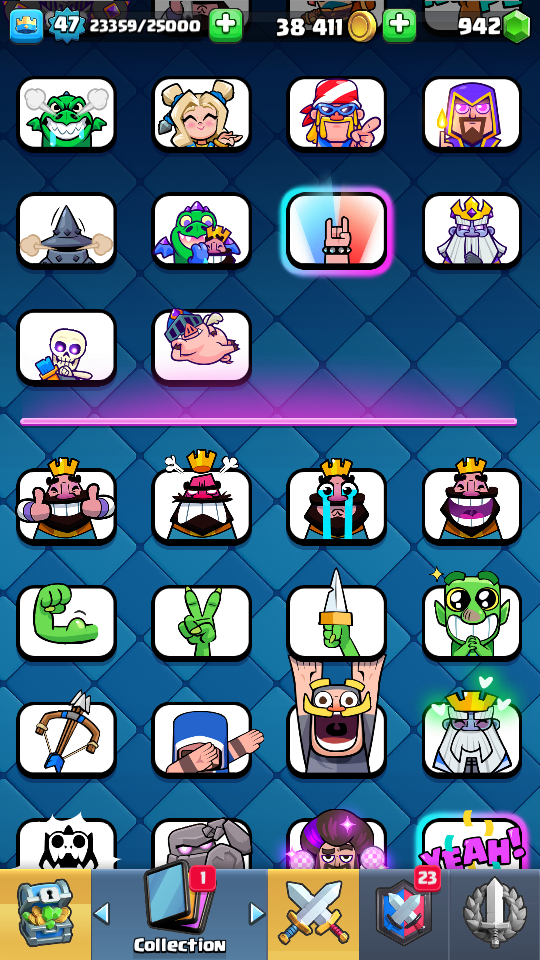Select the green flexing arm emote
Screen dimensions: 540x960
click(x=66, y=622)
